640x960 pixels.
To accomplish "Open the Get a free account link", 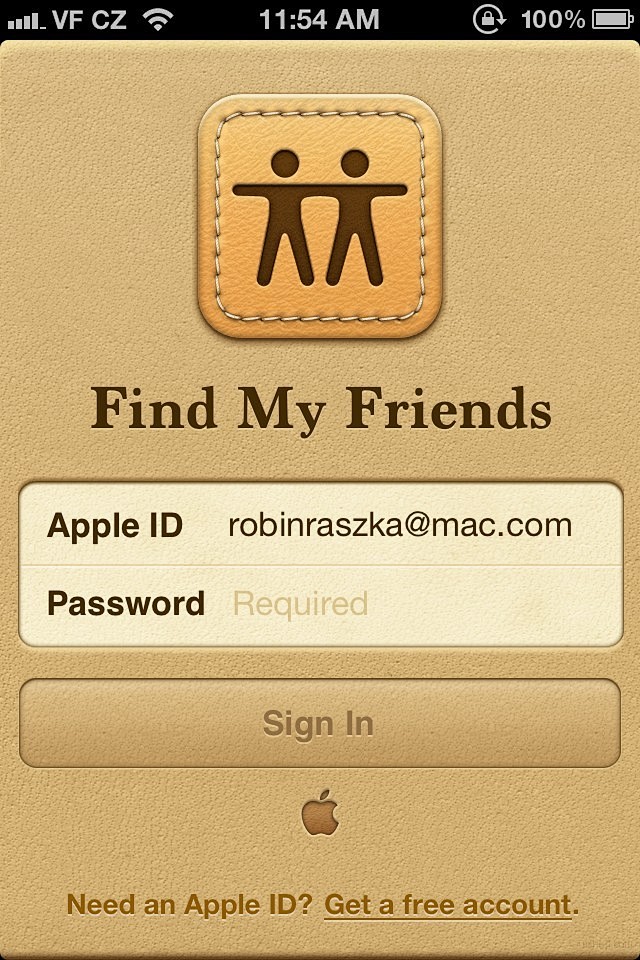I will [448, 905].
